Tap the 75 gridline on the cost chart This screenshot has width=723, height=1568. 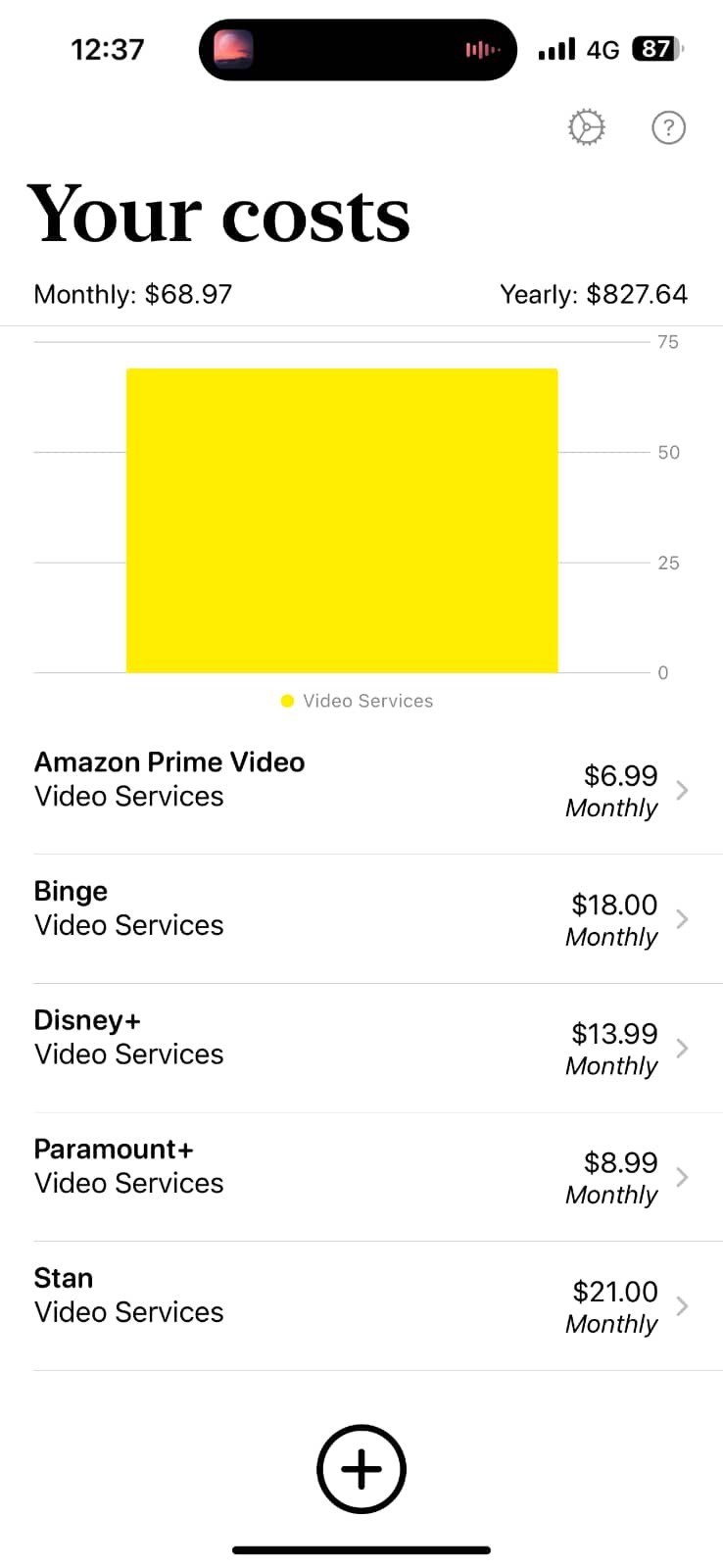[x=669, y=341]
